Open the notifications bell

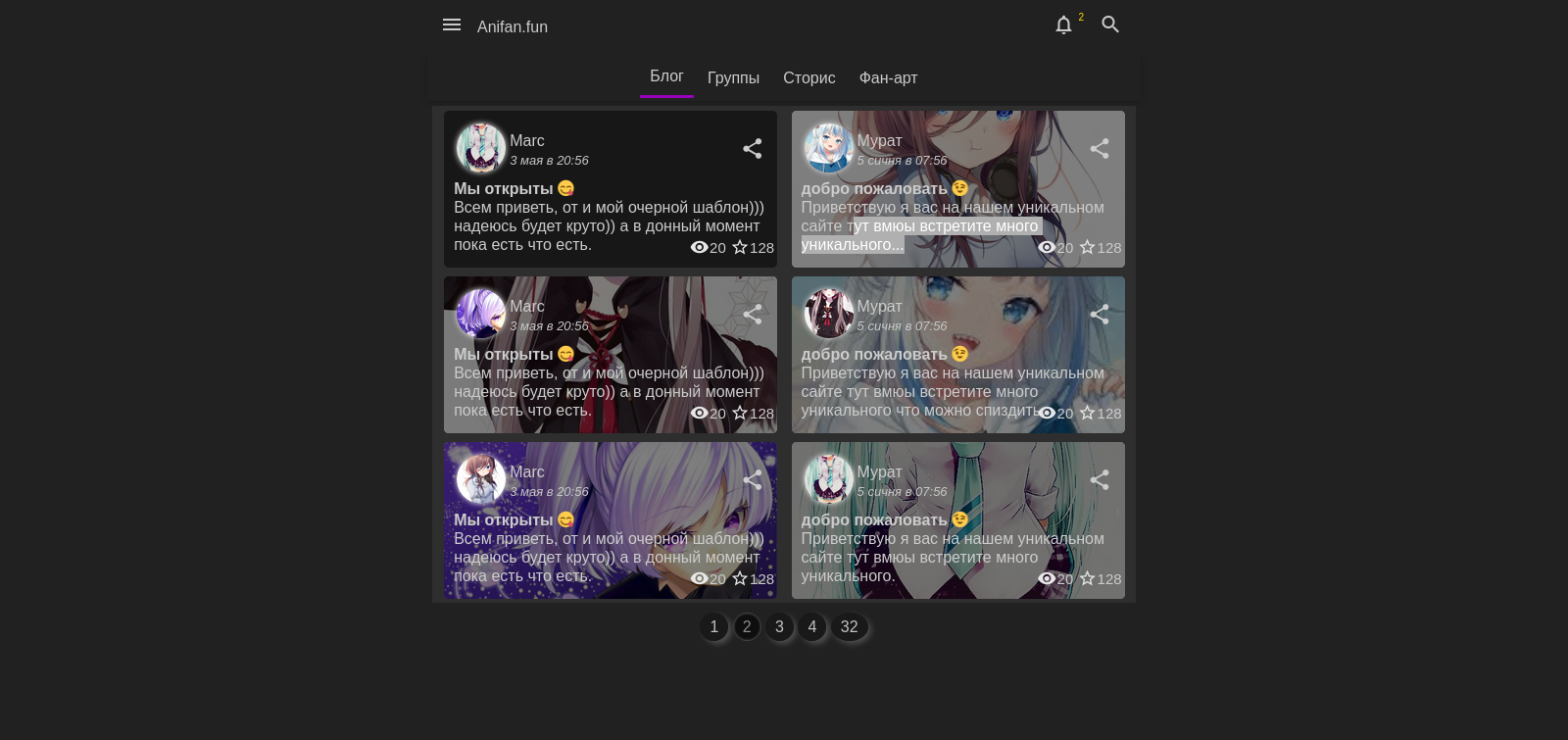tap(1063, 25)
